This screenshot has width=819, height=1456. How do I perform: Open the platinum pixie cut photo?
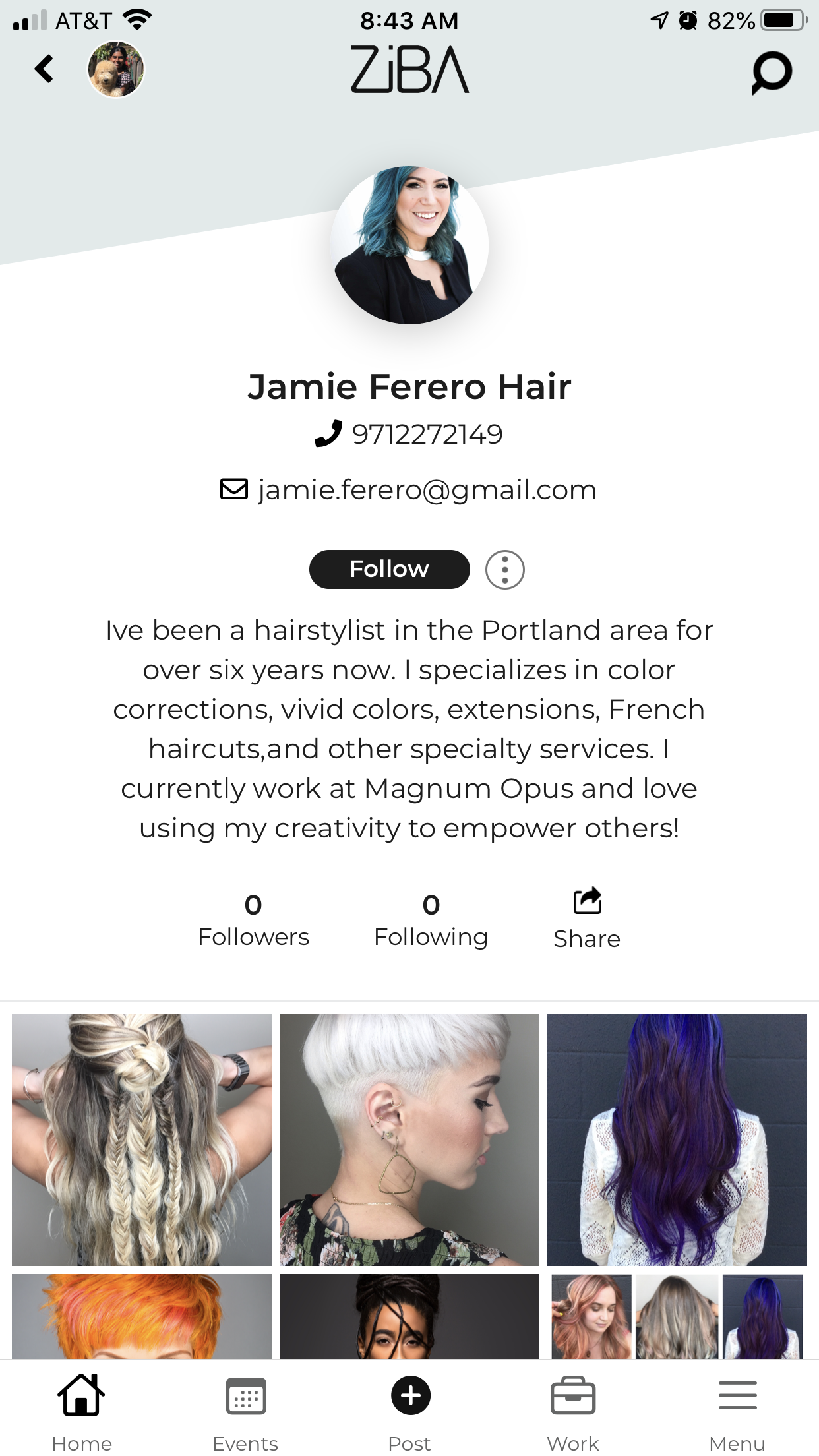point(409,1139)
